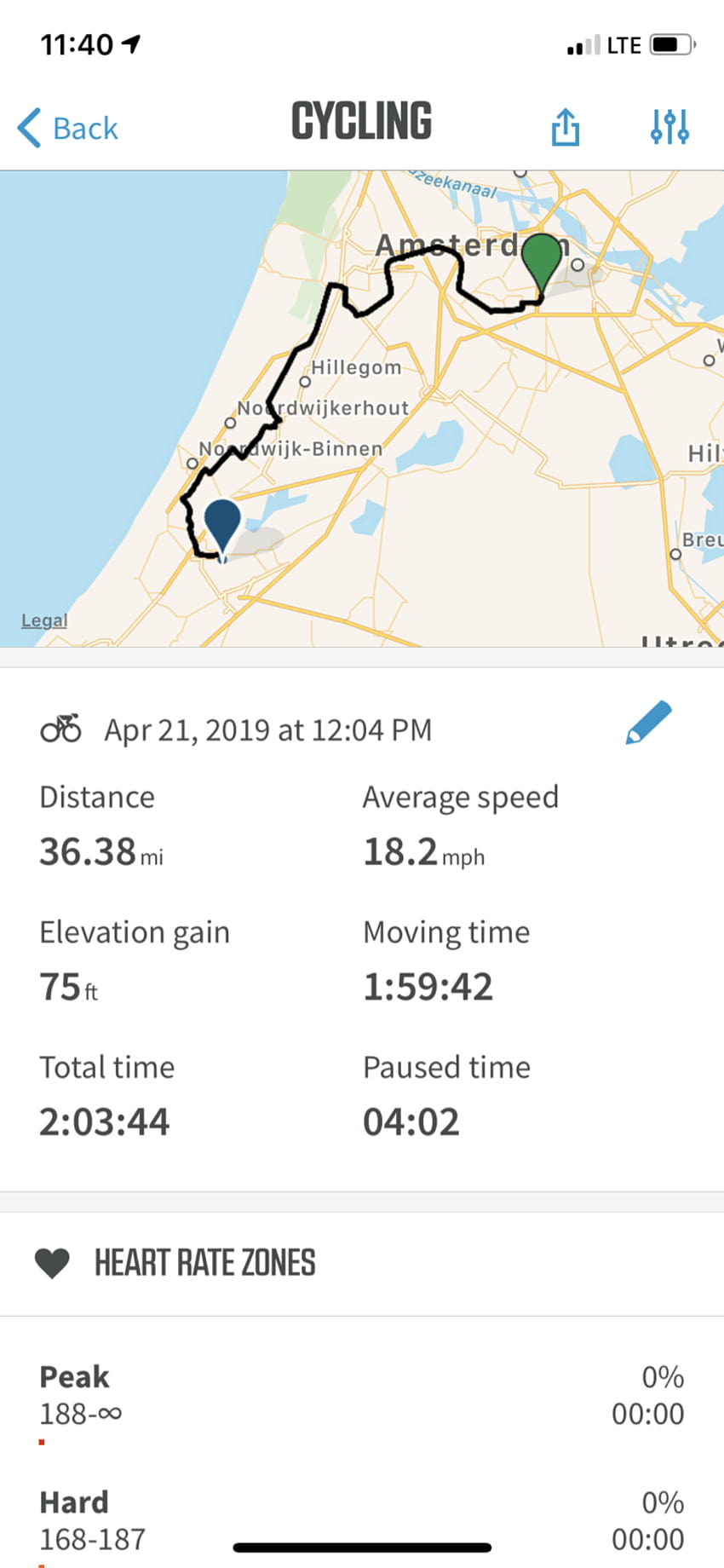The height and width of the screenshot is (1568, 724).
Task: Share this cycling workout
Action: [566, 127]
